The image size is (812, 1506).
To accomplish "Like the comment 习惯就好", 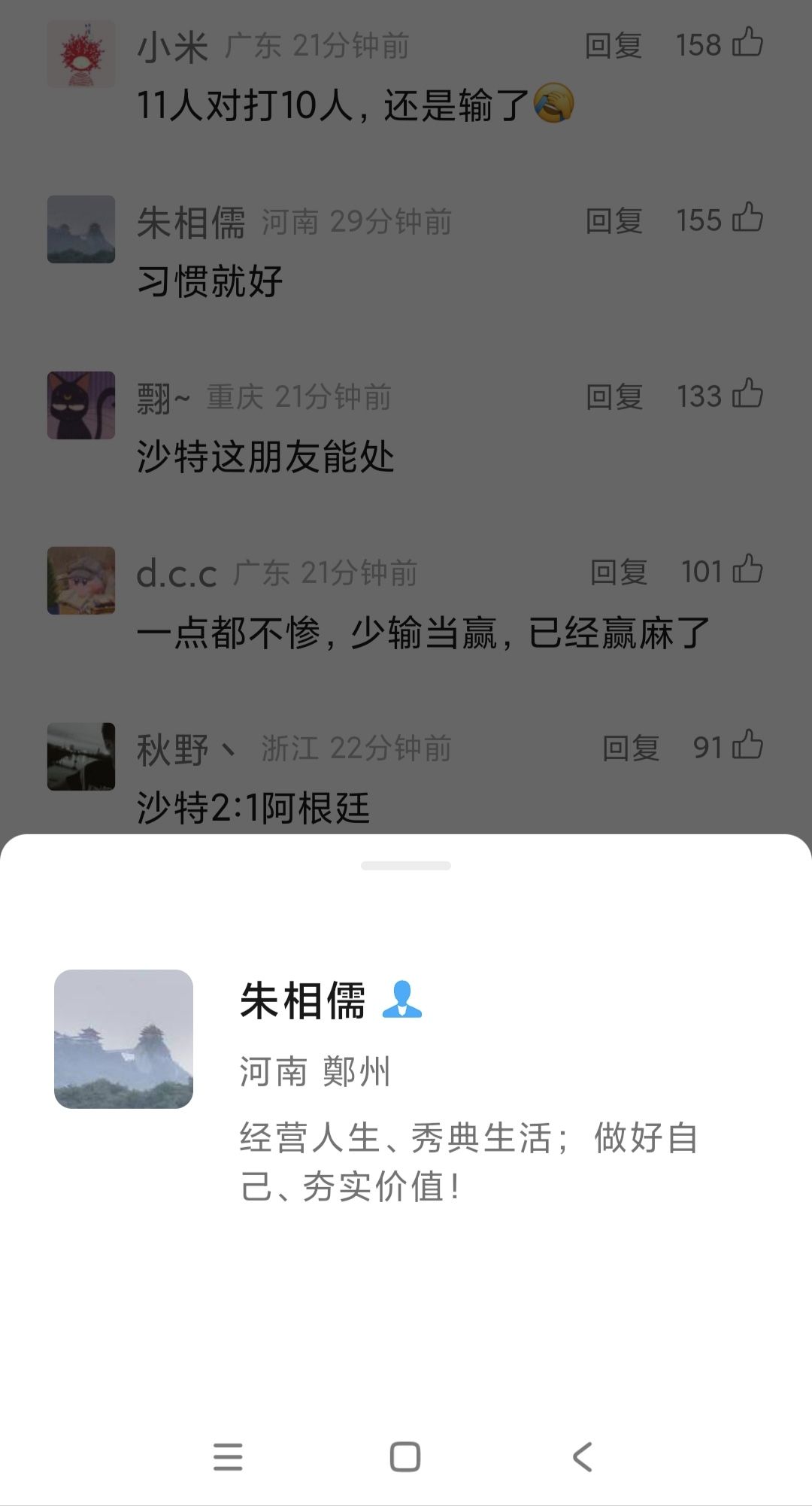I will (747, 219).
